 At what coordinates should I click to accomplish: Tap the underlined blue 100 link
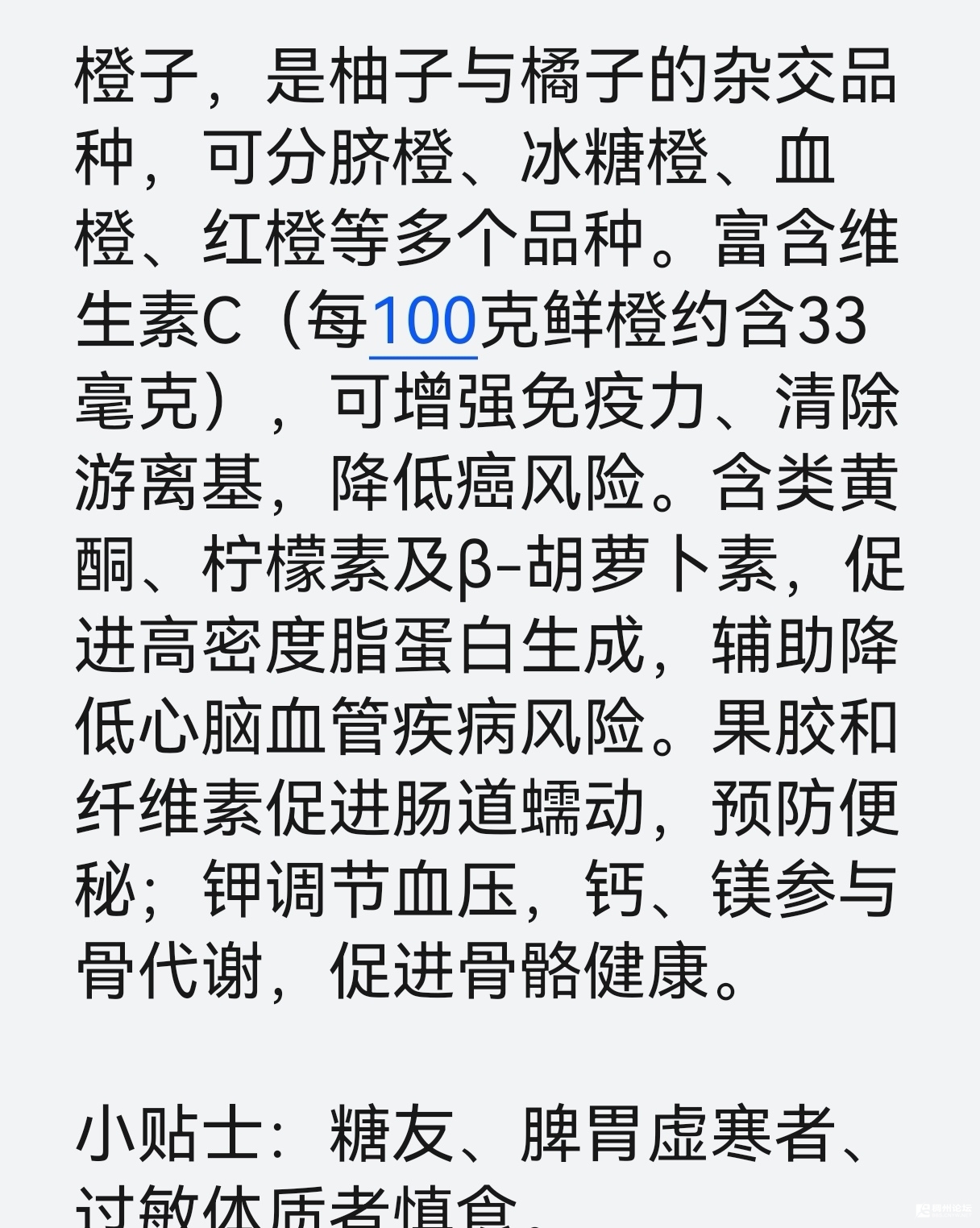click(423, 322)
